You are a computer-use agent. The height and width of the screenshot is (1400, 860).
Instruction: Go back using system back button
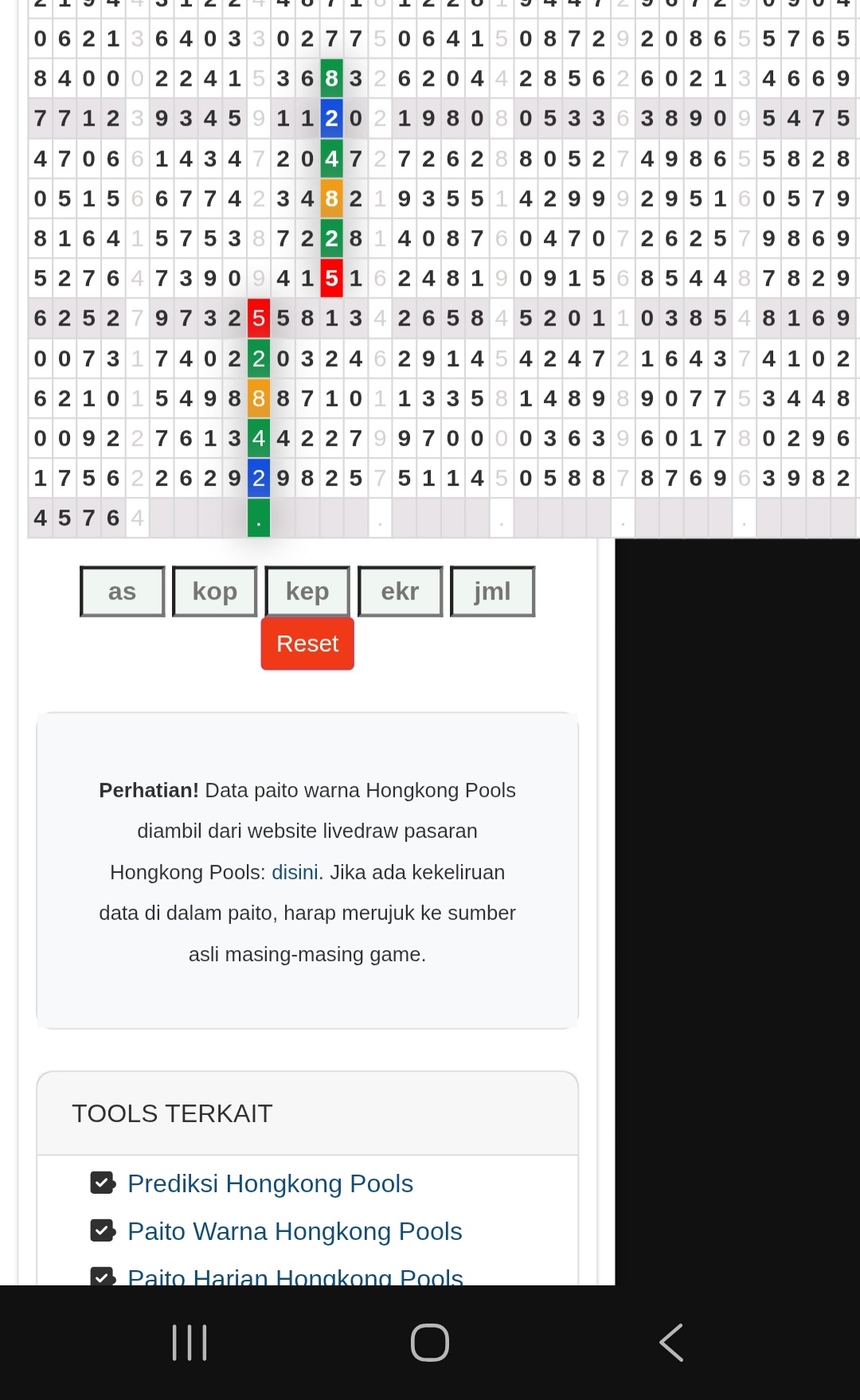point(671,1343)
